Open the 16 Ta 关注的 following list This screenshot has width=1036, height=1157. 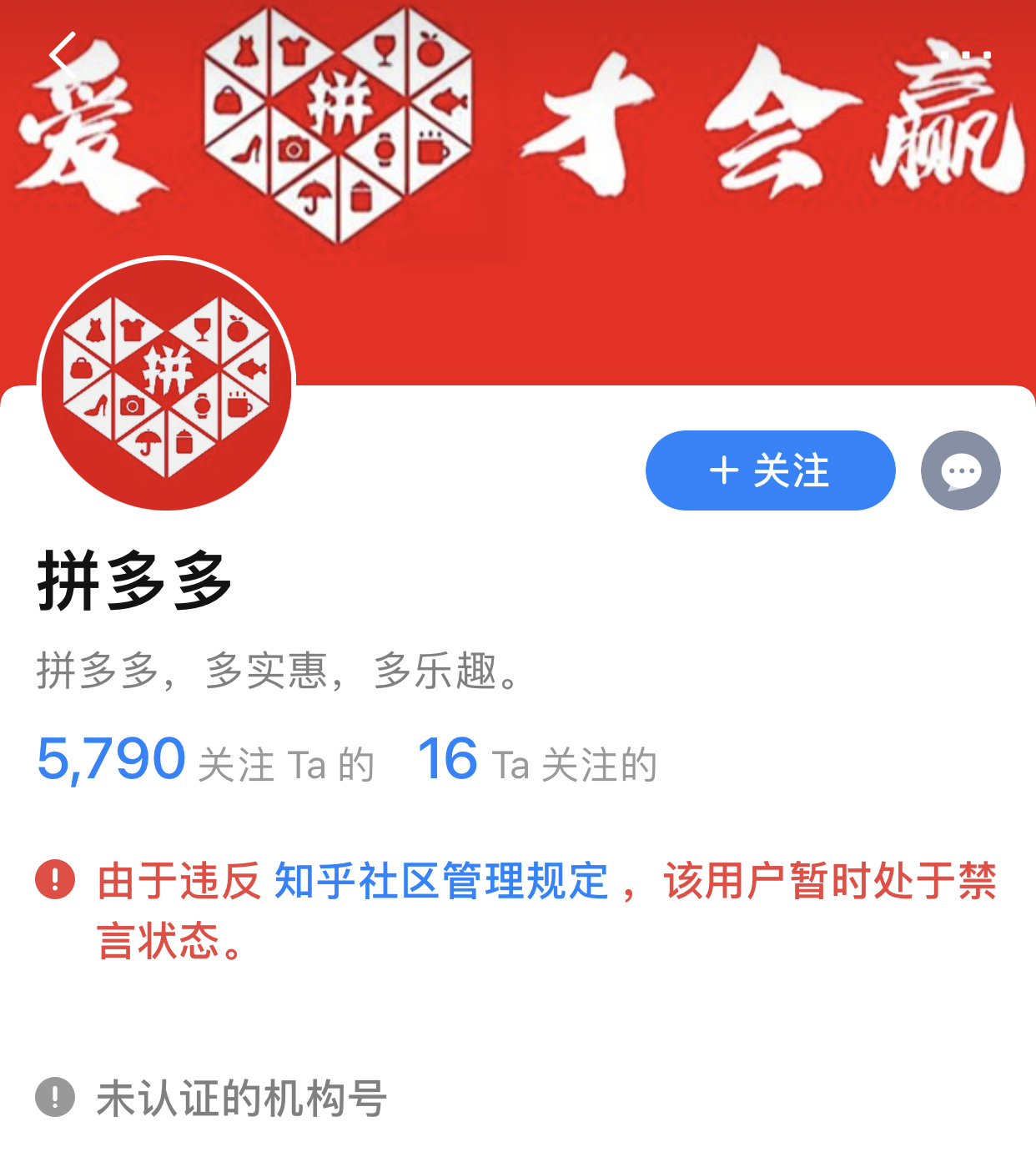536,761
